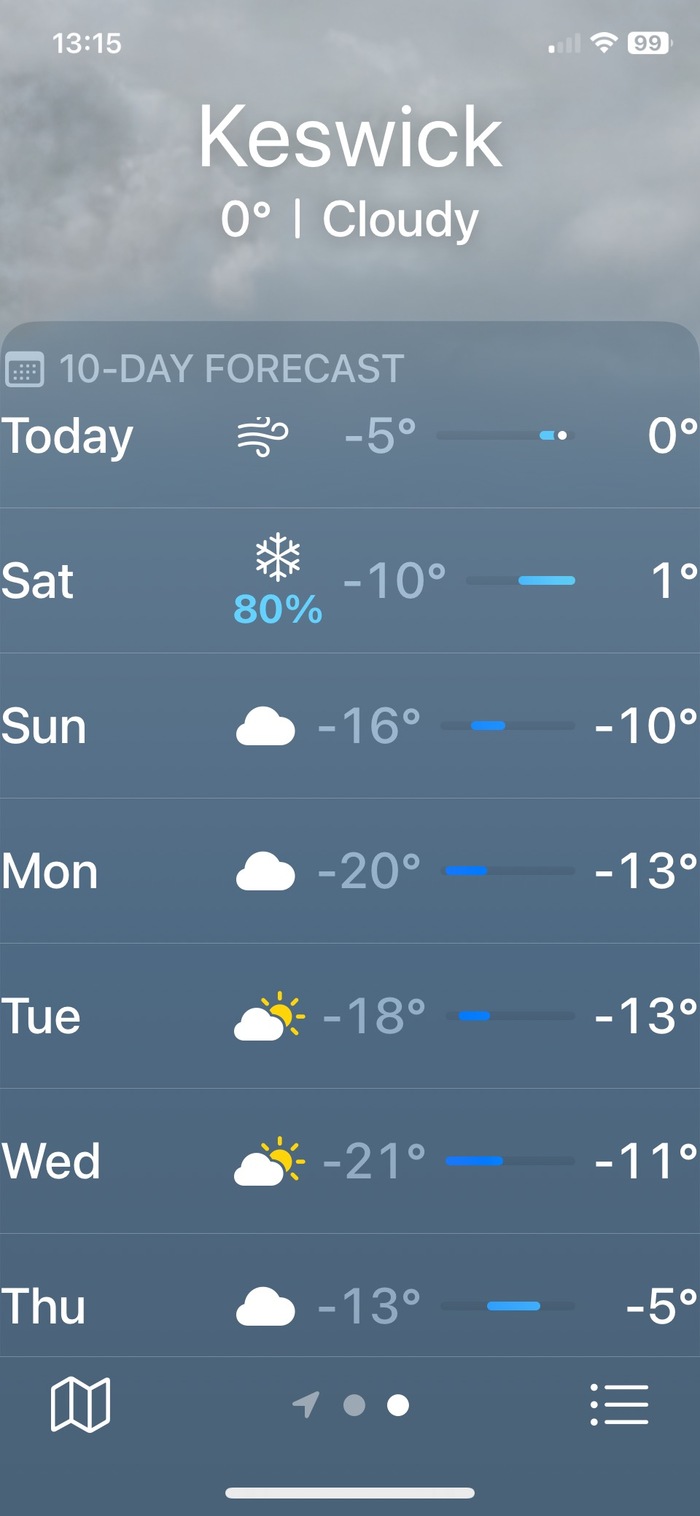Select the Mon forecast row

click(350, 871)
